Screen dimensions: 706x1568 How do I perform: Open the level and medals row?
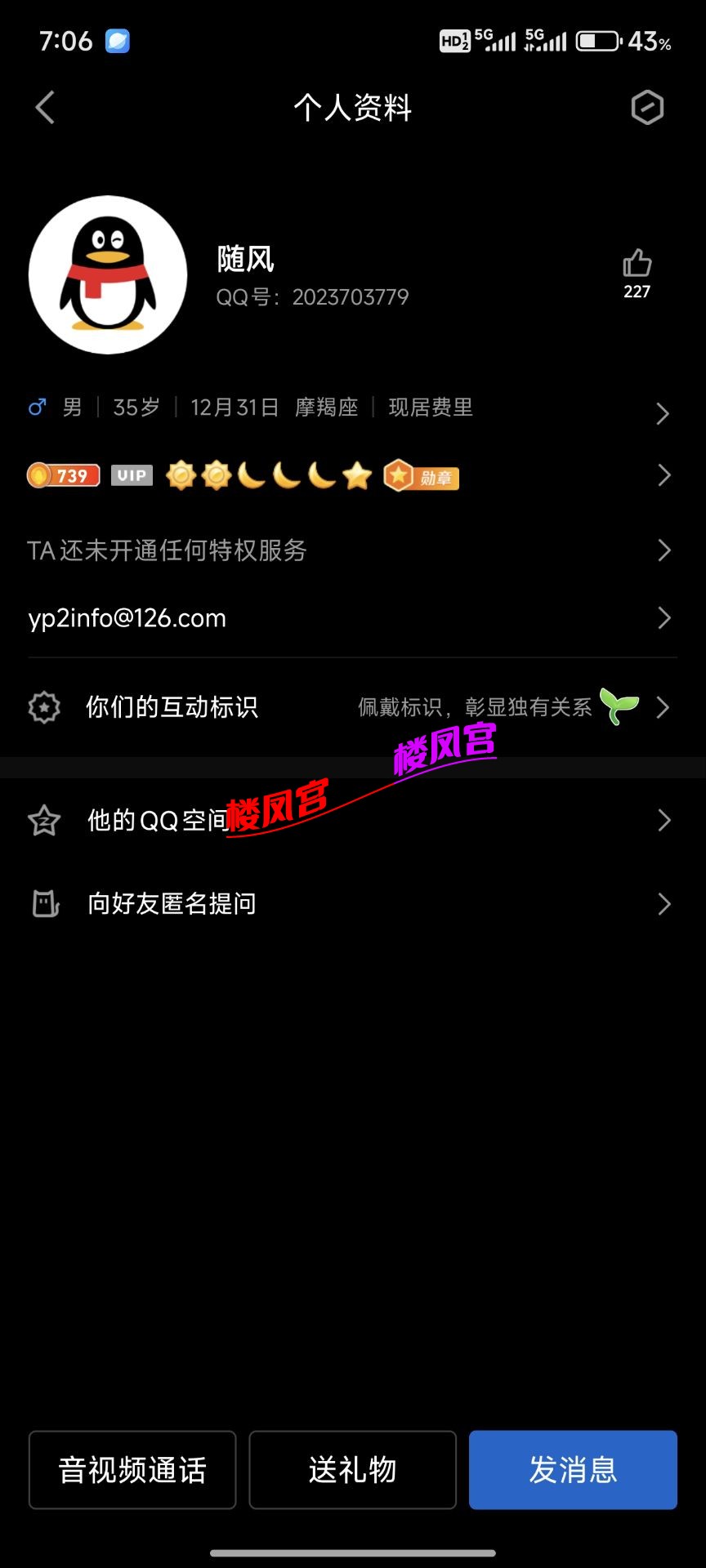point(351,475)
